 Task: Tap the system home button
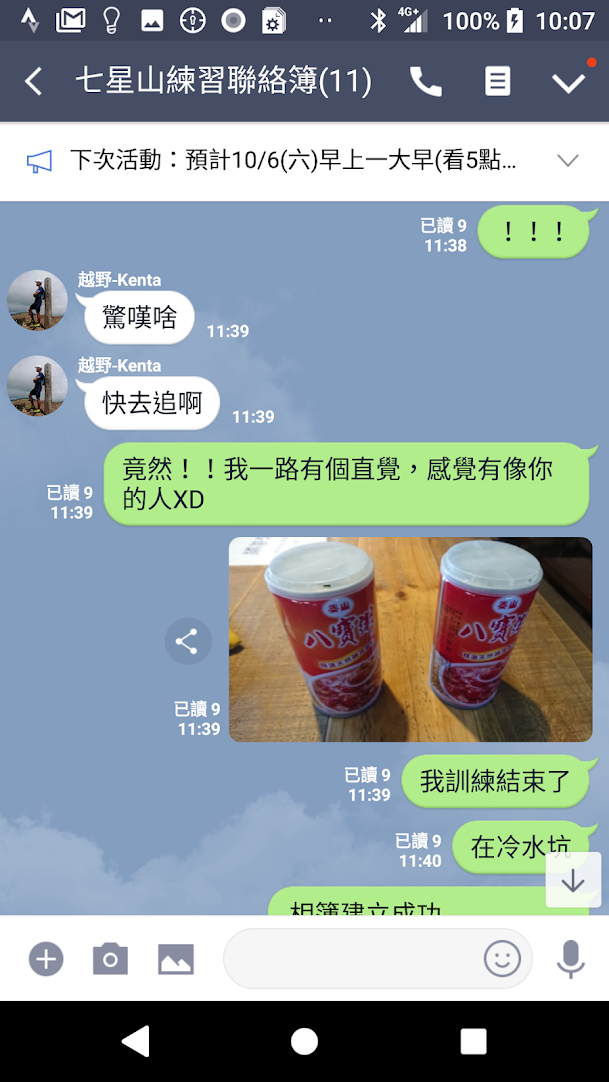pyautogui.click(x=304, y=1041)
